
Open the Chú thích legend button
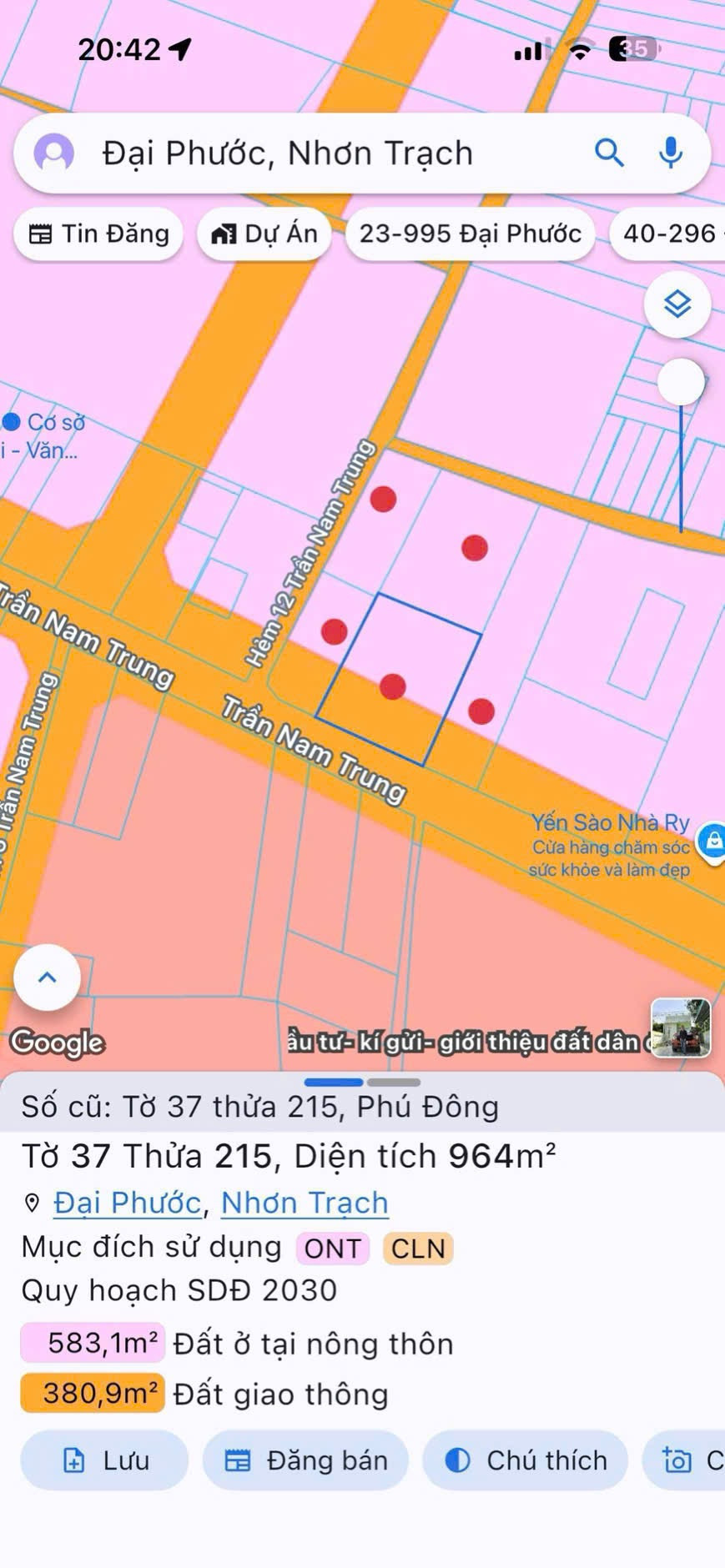coord(525,1460)
